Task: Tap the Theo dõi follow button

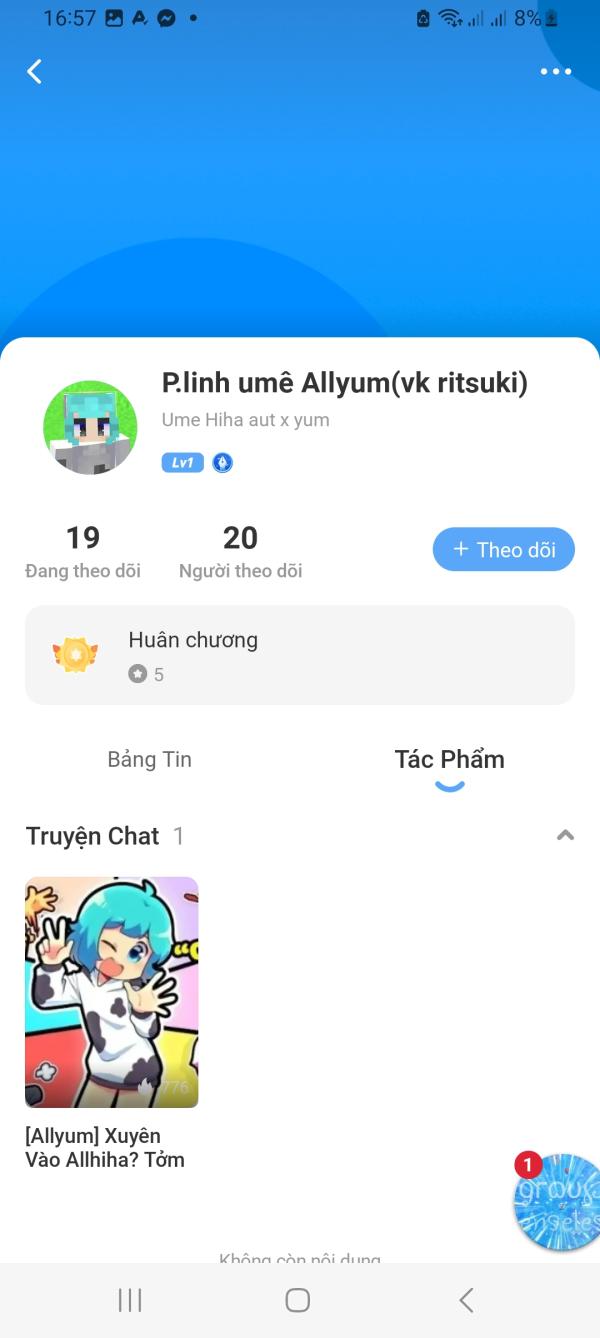Action: [503, 549]
